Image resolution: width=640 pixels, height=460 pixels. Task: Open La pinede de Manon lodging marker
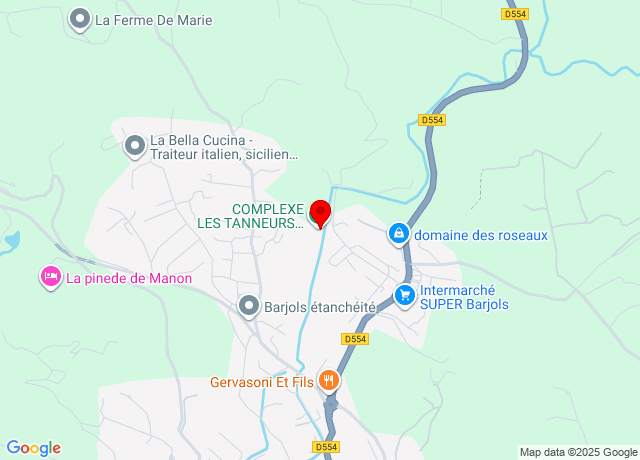coord(50,276)
